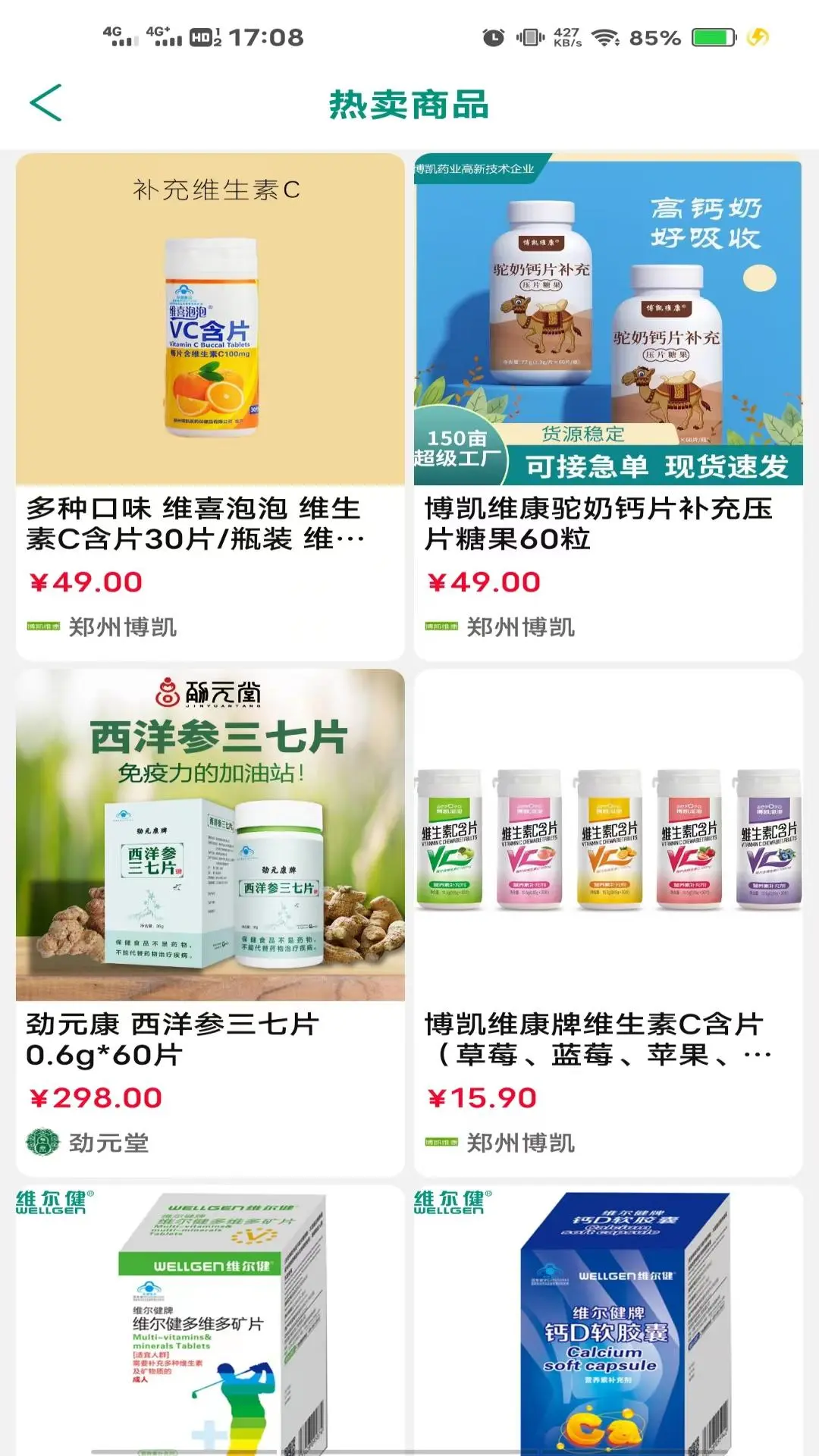Select the 热卖商品 page title
The height and width of the screenshot is (1456, 819).
click(409, 106)
